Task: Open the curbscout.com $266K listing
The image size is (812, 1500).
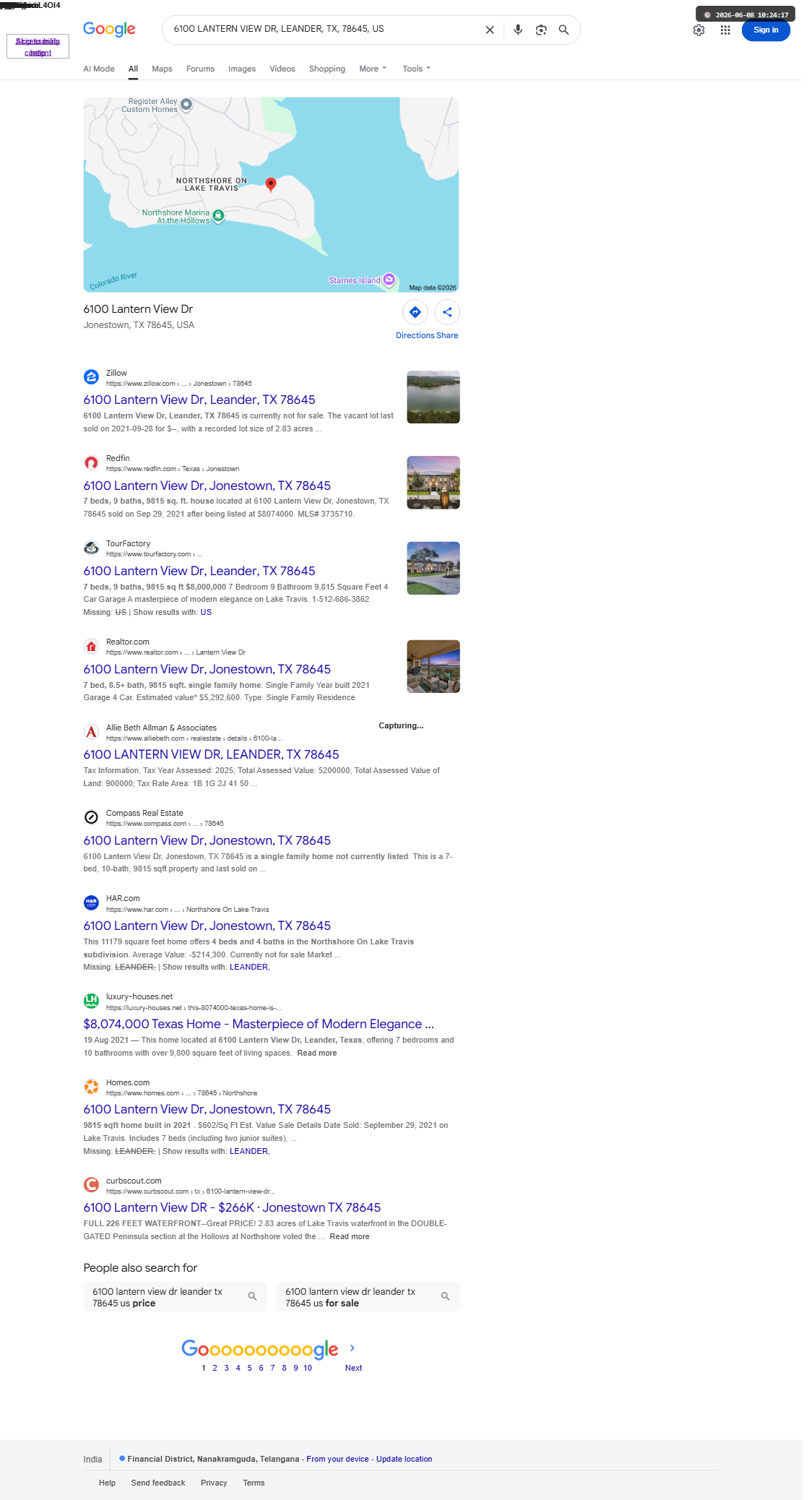Action: click(x=232, y=1207)
